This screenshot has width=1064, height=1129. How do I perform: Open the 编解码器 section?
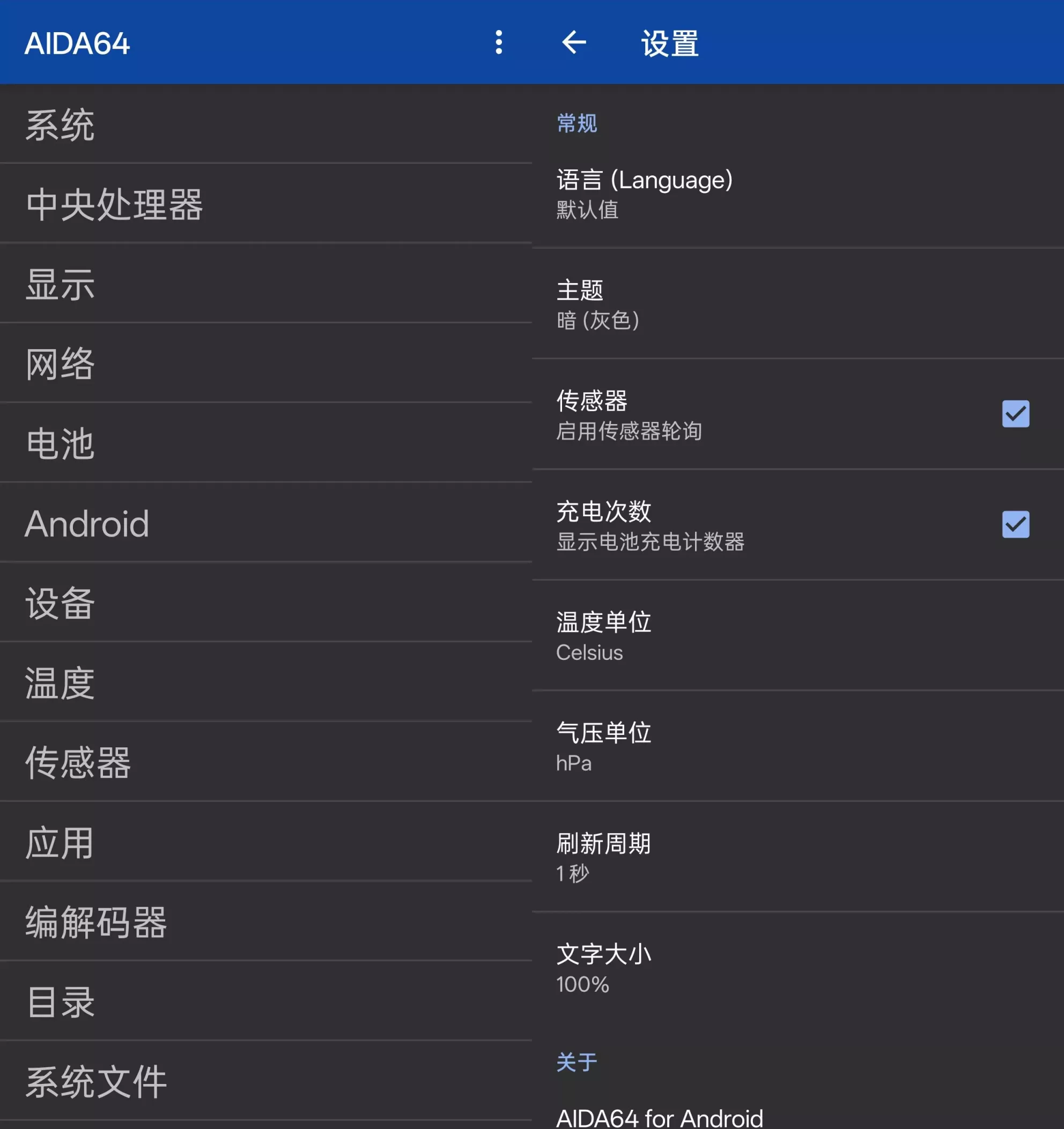(266, 922)
